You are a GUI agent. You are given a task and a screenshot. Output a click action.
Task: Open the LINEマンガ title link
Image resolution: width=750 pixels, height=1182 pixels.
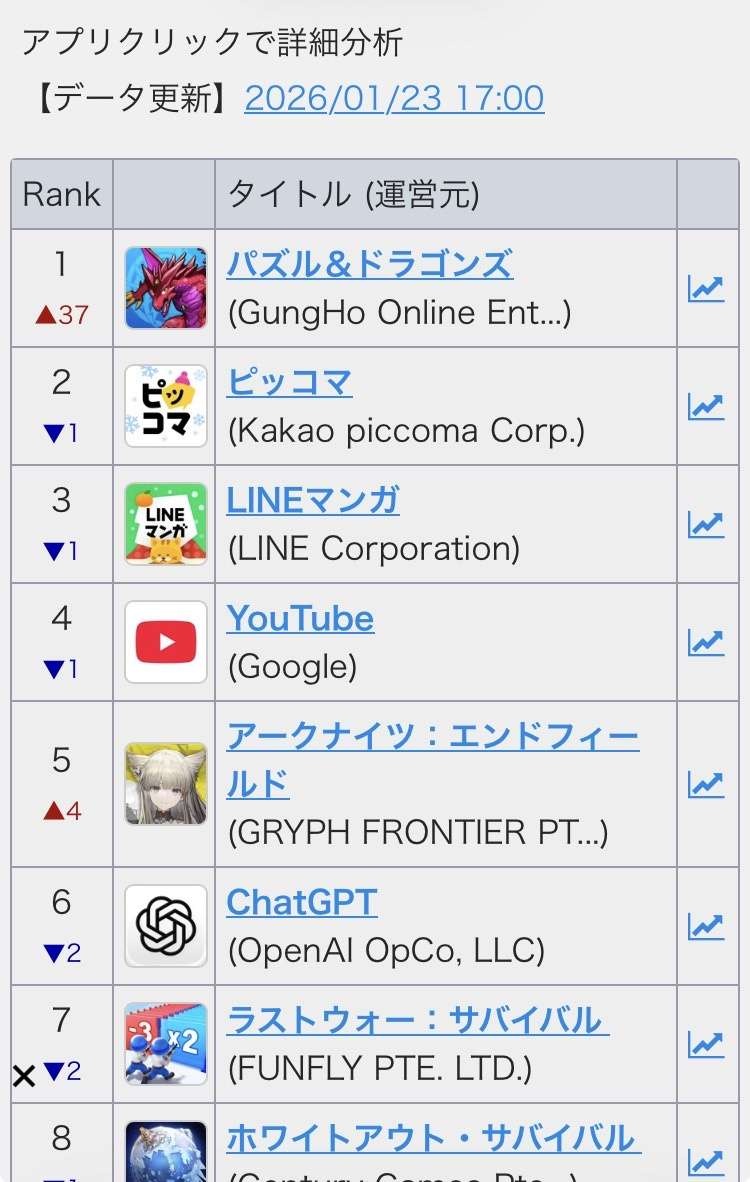tap(313, 500)
